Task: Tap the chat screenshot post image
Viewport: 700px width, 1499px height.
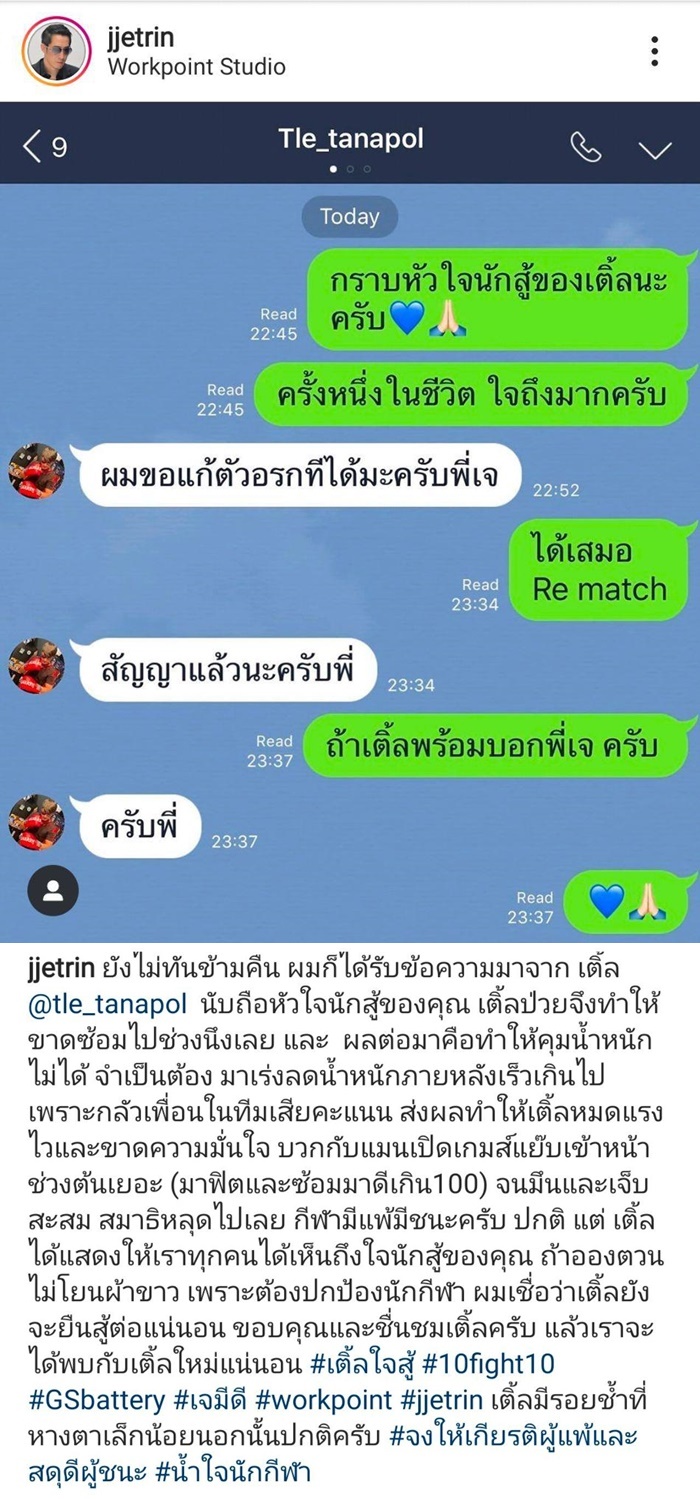Action: 350,520
